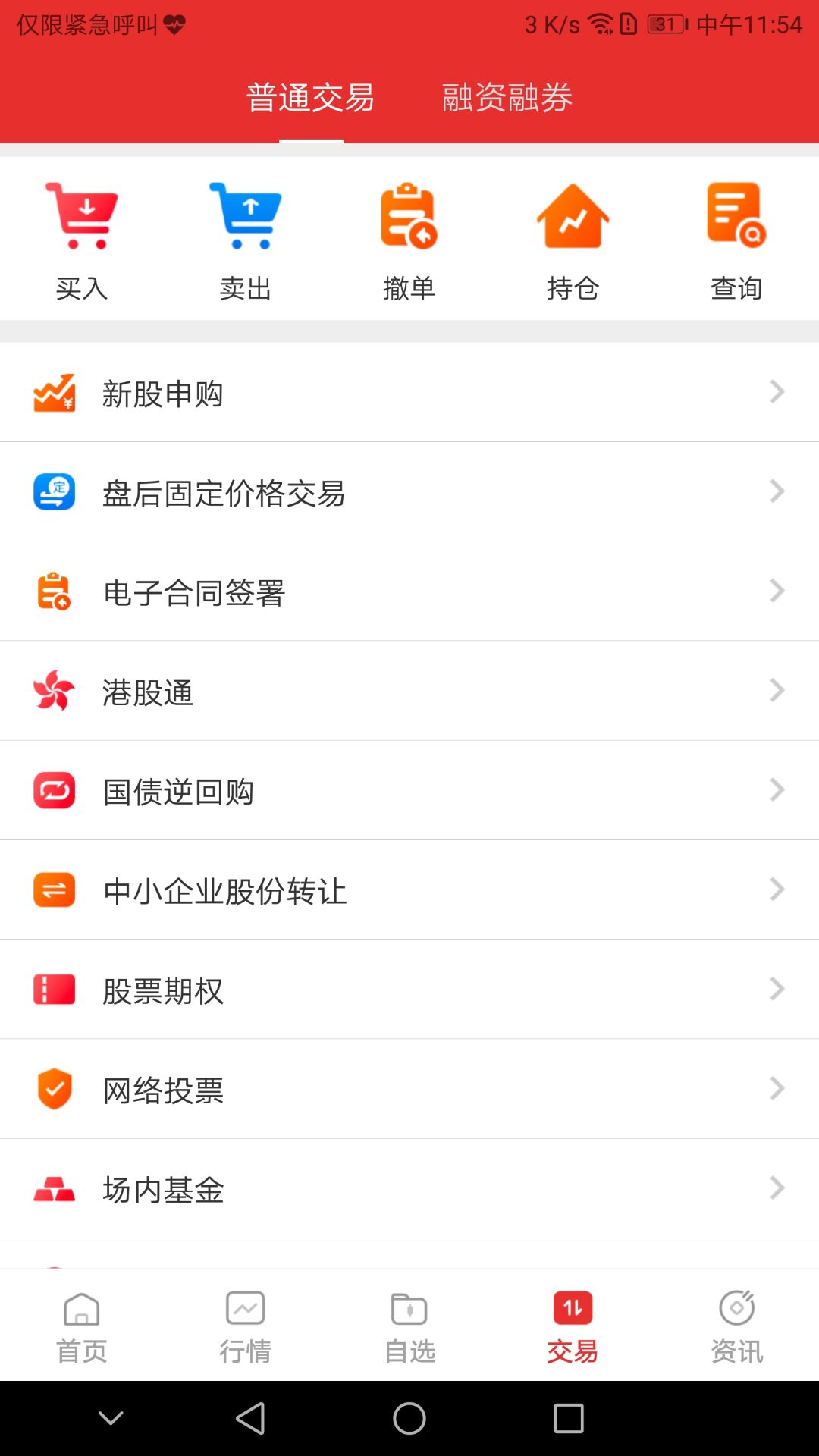Image resolution: width=819 pixels, height=1456 pixels.
Task: Switch to the 融资融券 tab
Action: coord(505,97)
